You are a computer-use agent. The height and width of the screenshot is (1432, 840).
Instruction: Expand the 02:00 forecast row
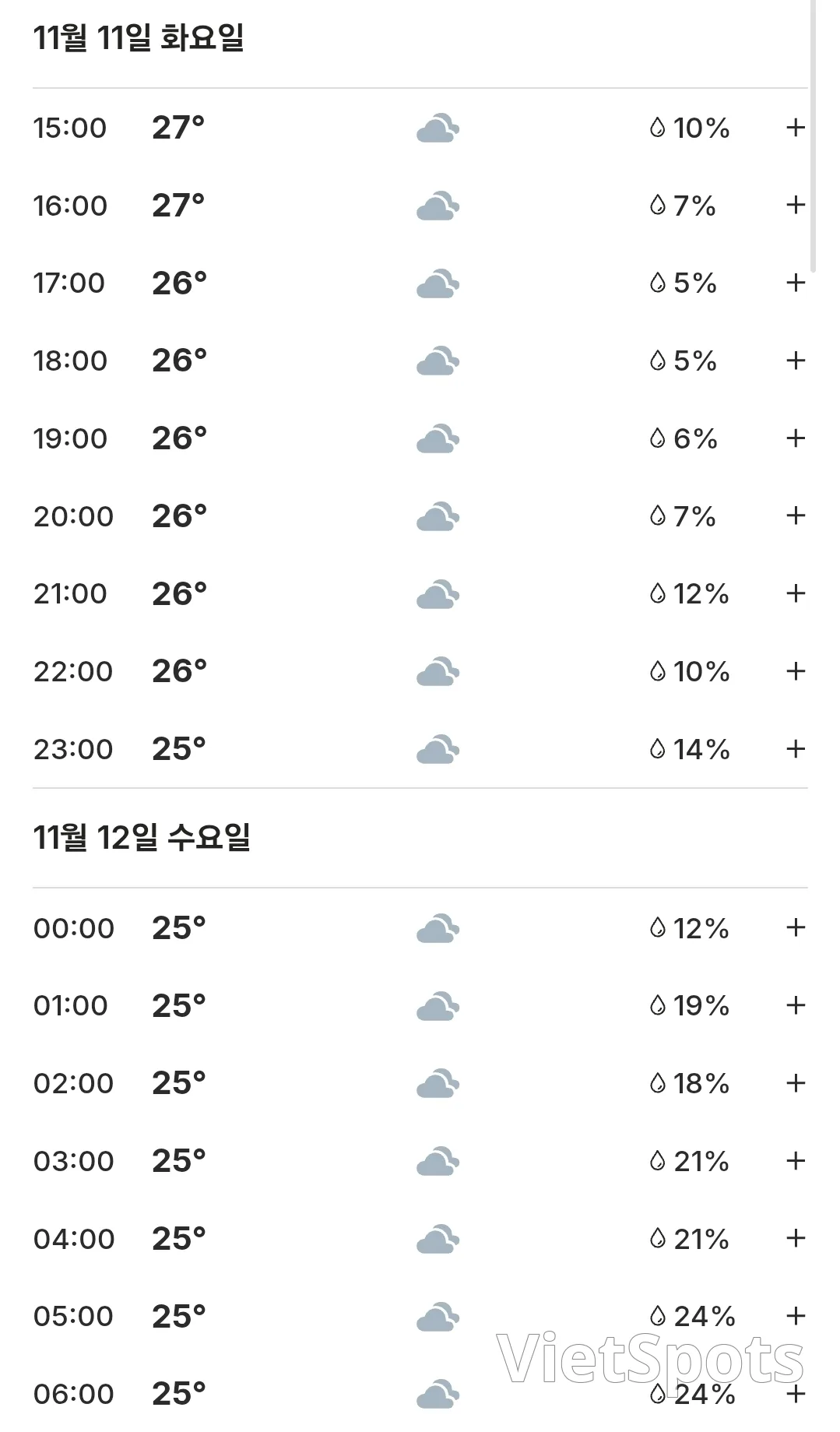click(795, 1083)
